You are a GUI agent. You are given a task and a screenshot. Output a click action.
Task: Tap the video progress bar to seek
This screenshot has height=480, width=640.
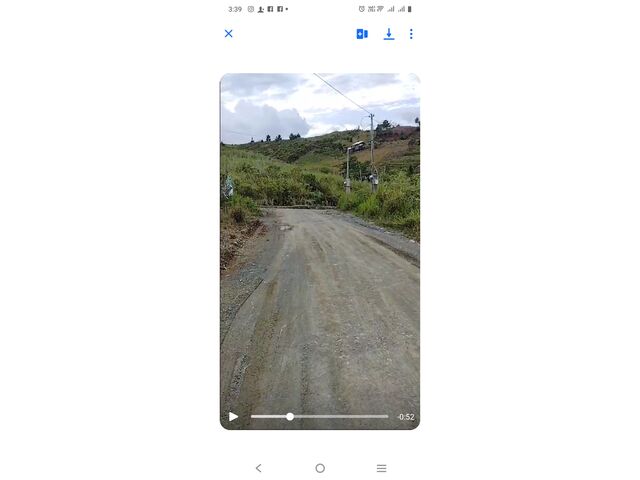click(320, 417)
